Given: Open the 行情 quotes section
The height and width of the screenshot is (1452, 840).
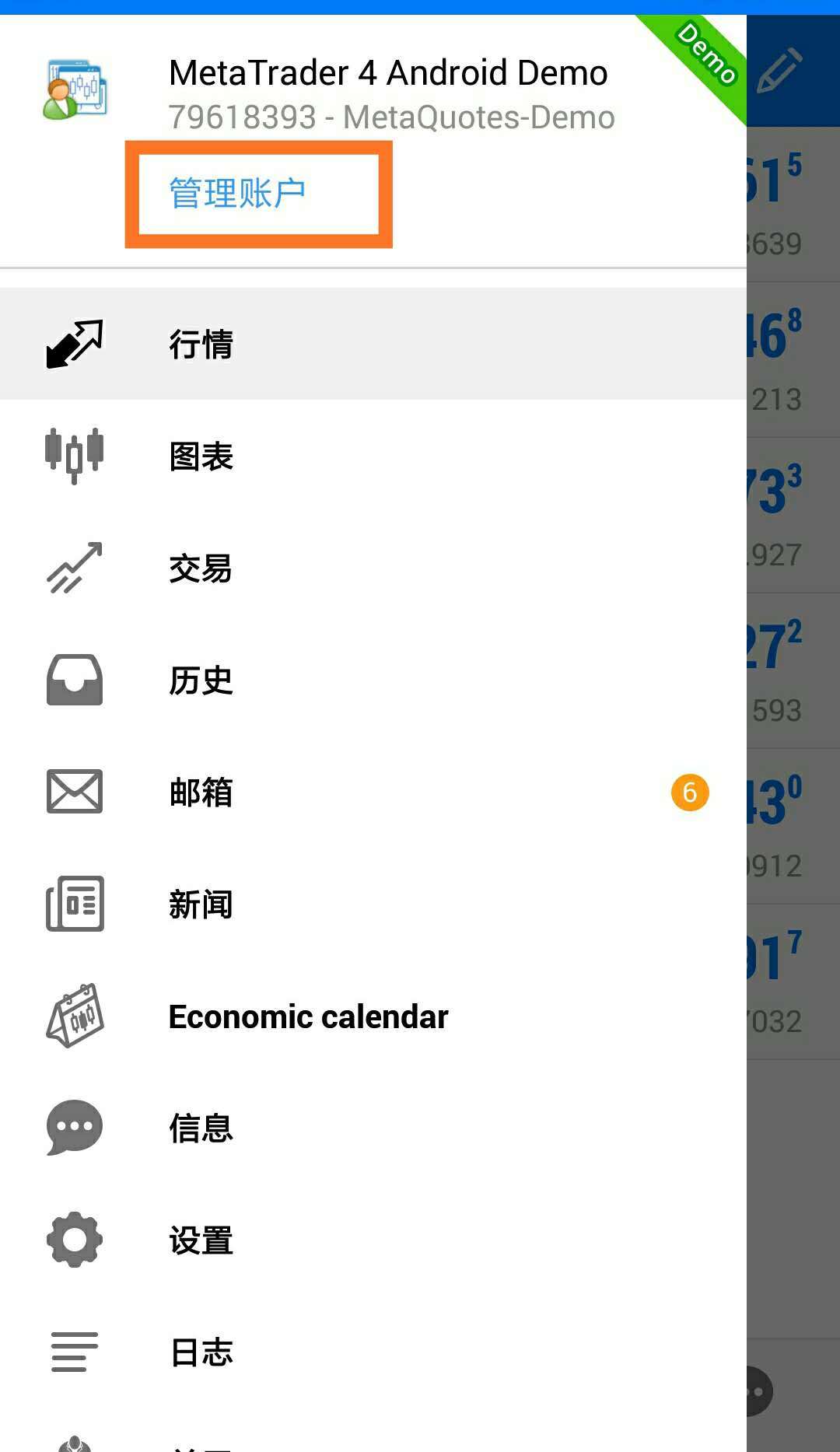Looking at the screenshot, I should click(201, 344).
